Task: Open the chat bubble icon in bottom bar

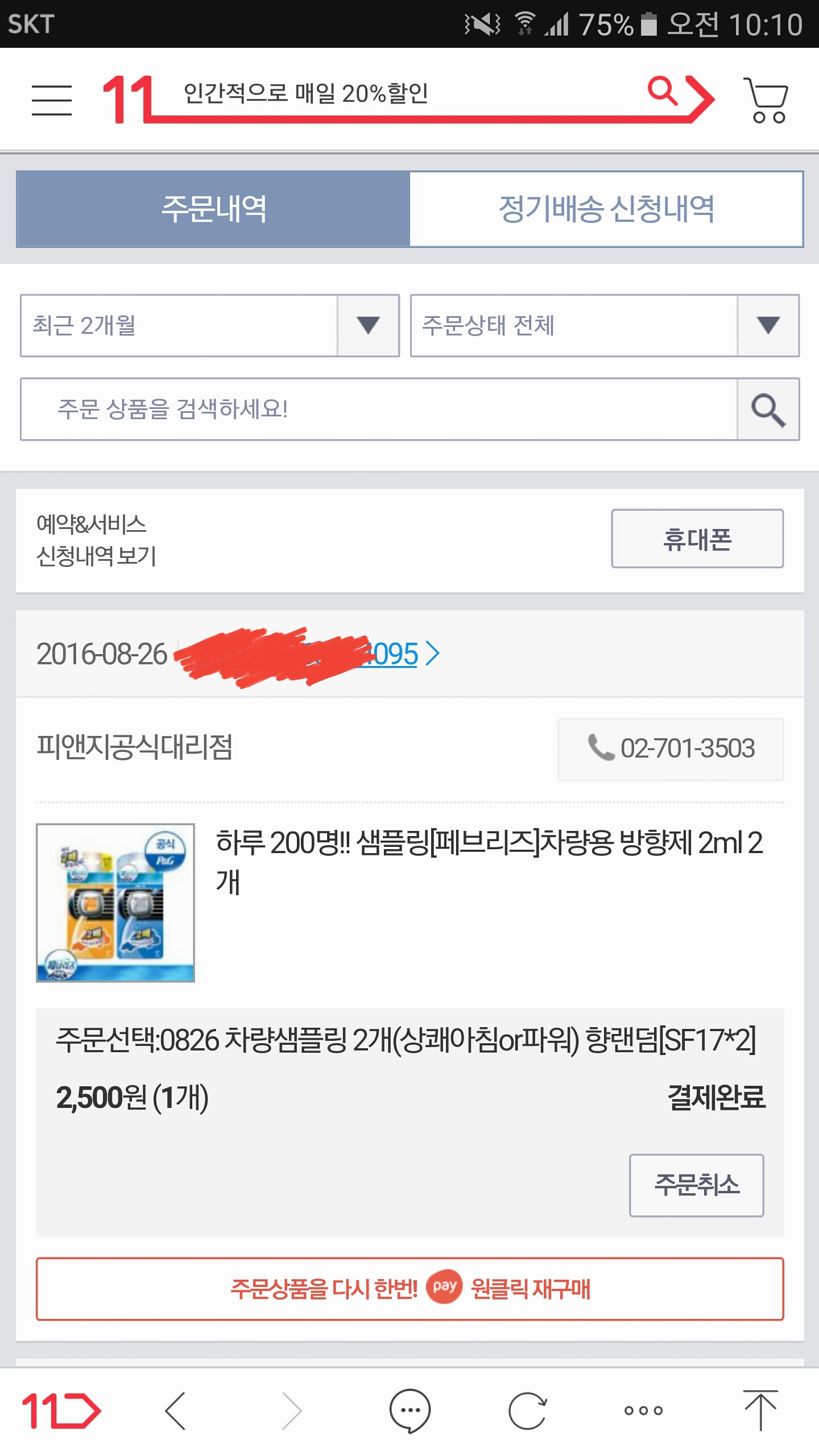Action: (x=409, y=1410)
